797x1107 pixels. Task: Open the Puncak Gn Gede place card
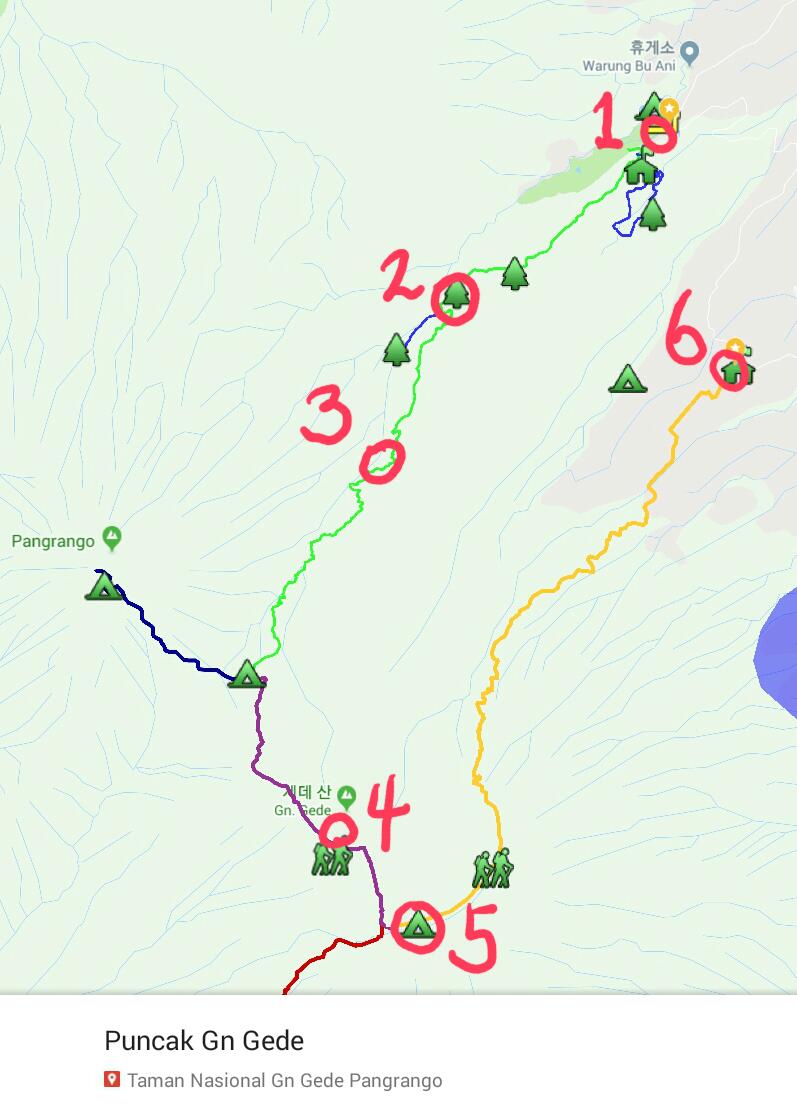point(204,1041)
